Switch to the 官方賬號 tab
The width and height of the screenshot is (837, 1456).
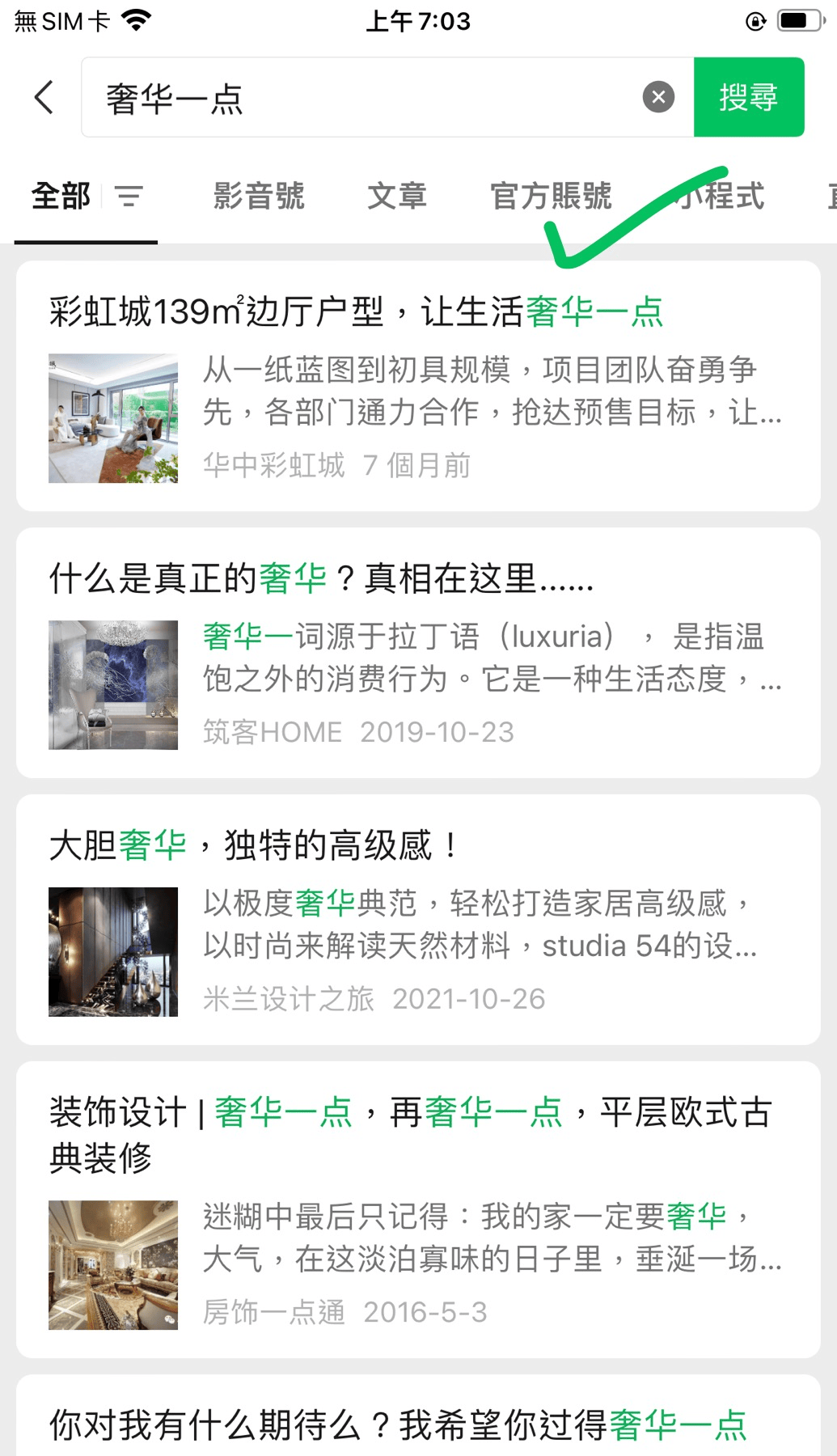pyautogui.click(x=551, y=196)
